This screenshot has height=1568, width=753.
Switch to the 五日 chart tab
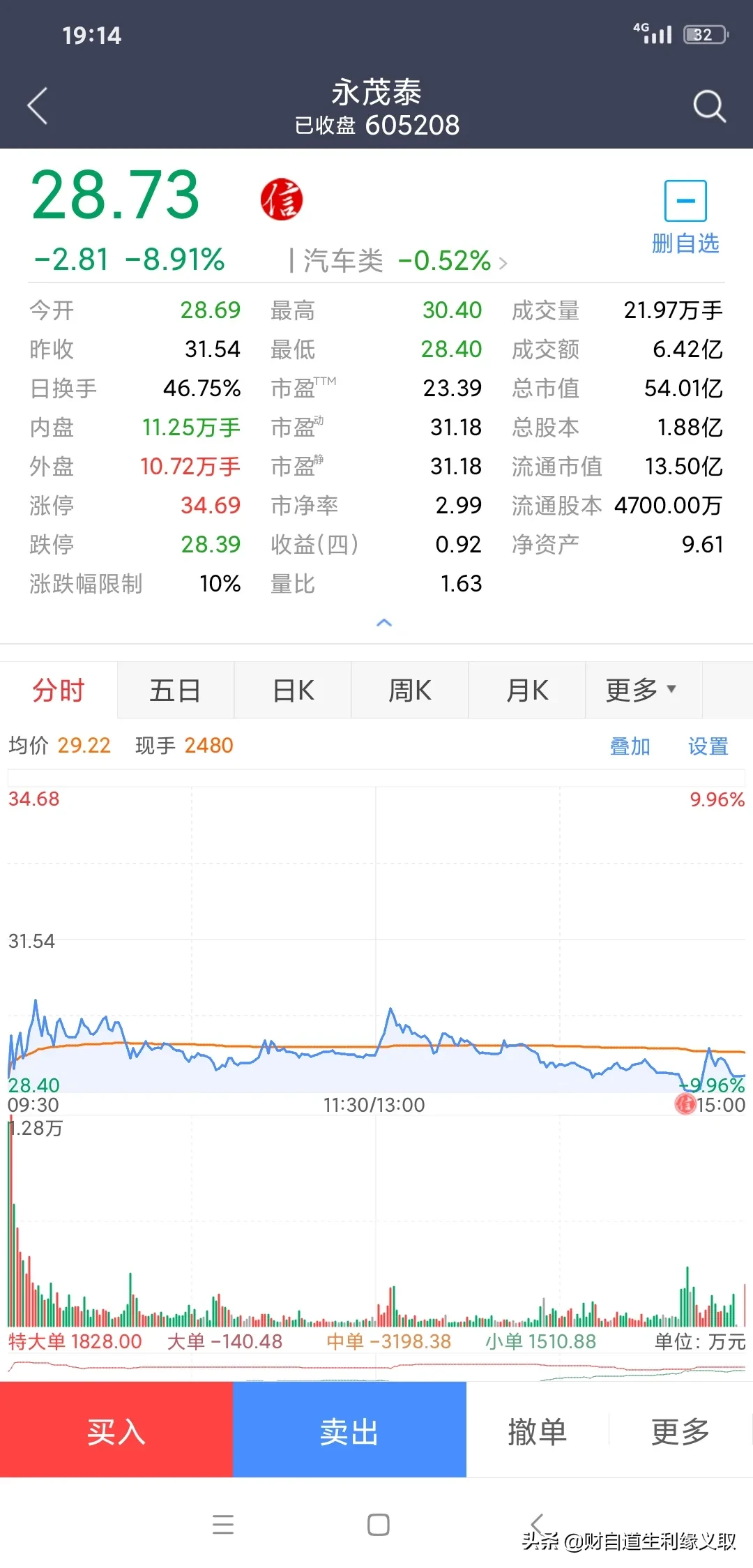coord(175,690)
